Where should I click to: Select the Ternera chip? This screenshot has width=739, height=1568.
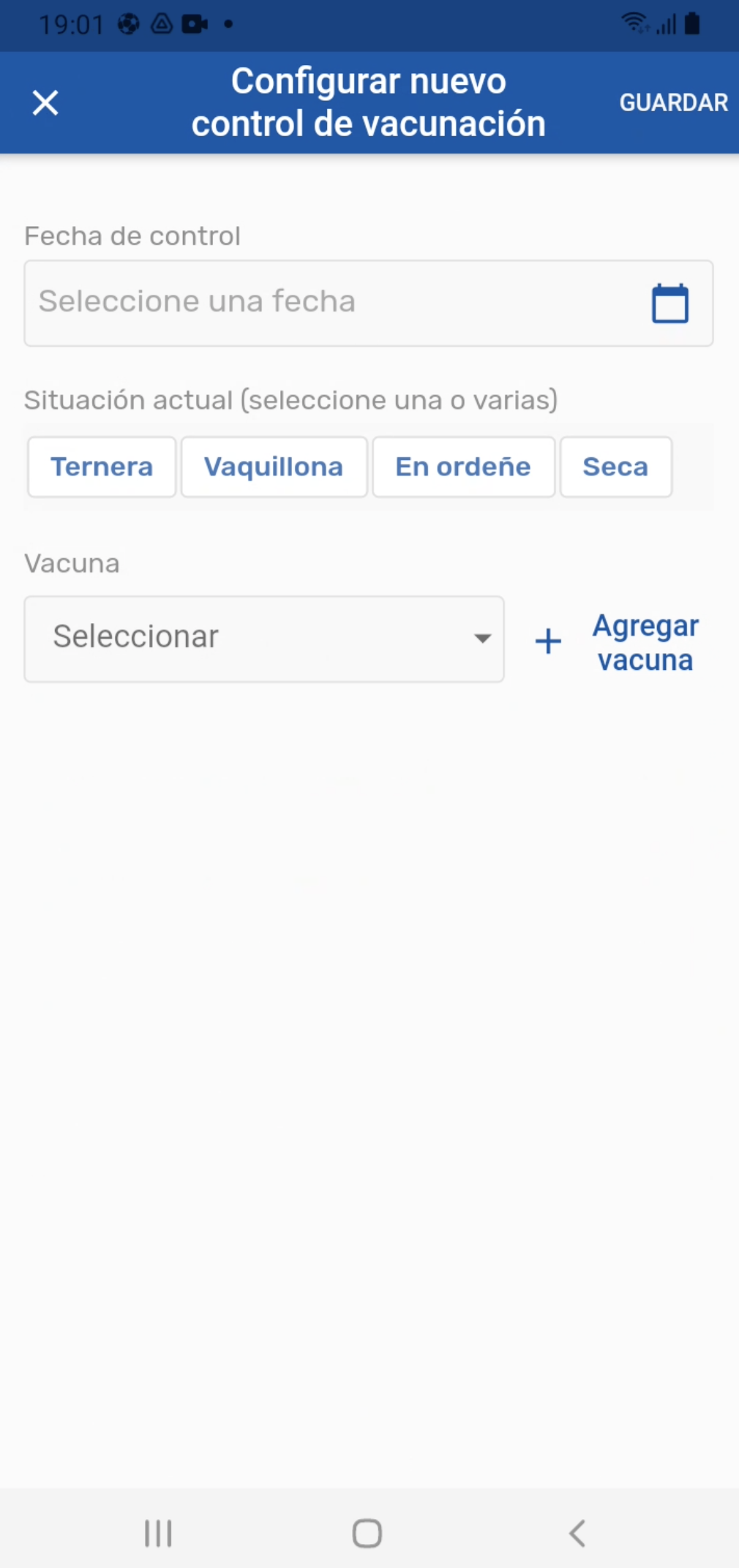[102, 467]
